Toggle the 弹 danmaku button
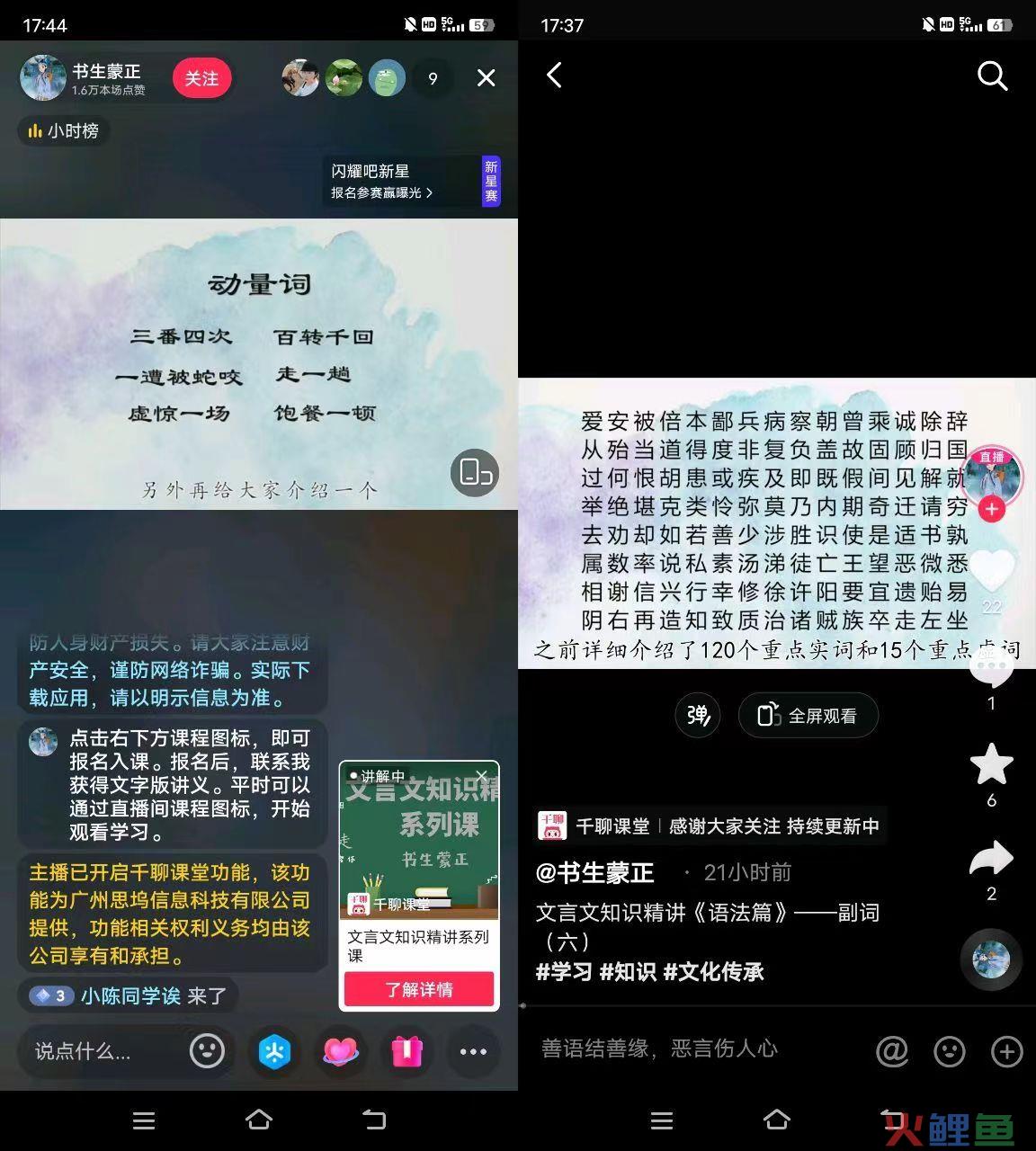This screenshot has width=1036, height=1151. click(x=698, y=716)
